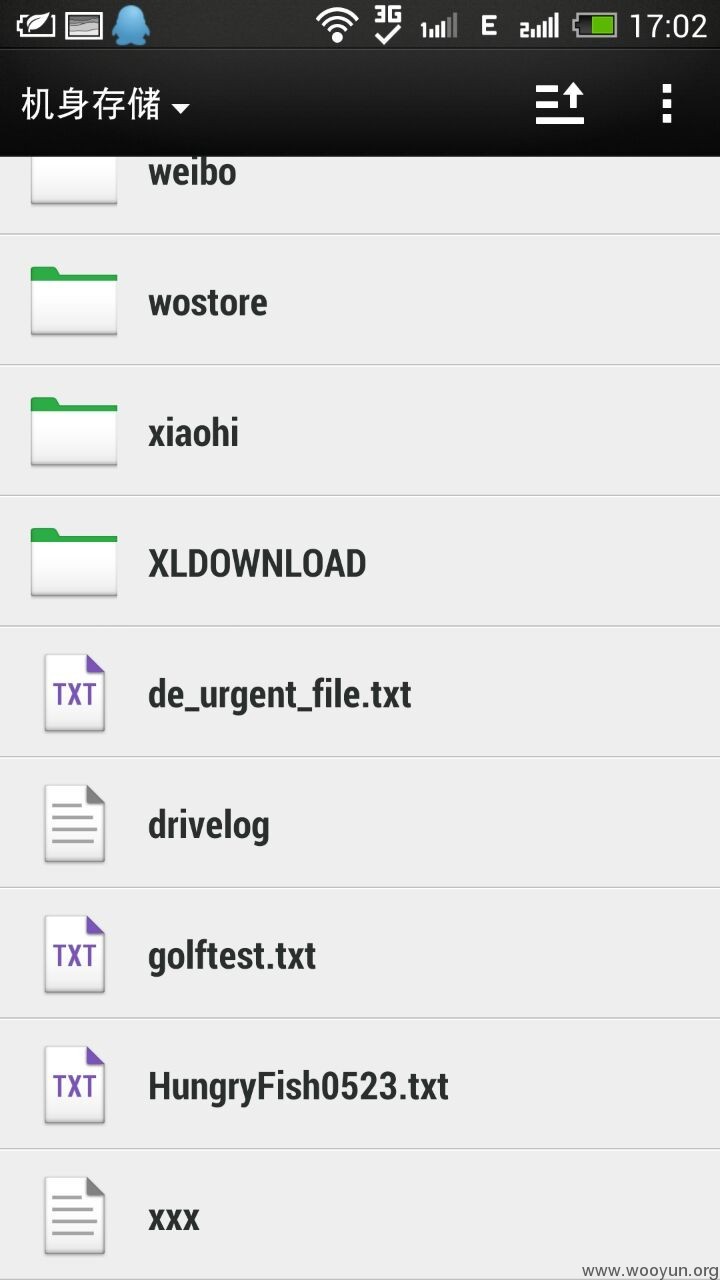This screenshot has width=720, height=1280.
Task: Open HungryFish0523.txt
Action: [x=360, y=1084]
